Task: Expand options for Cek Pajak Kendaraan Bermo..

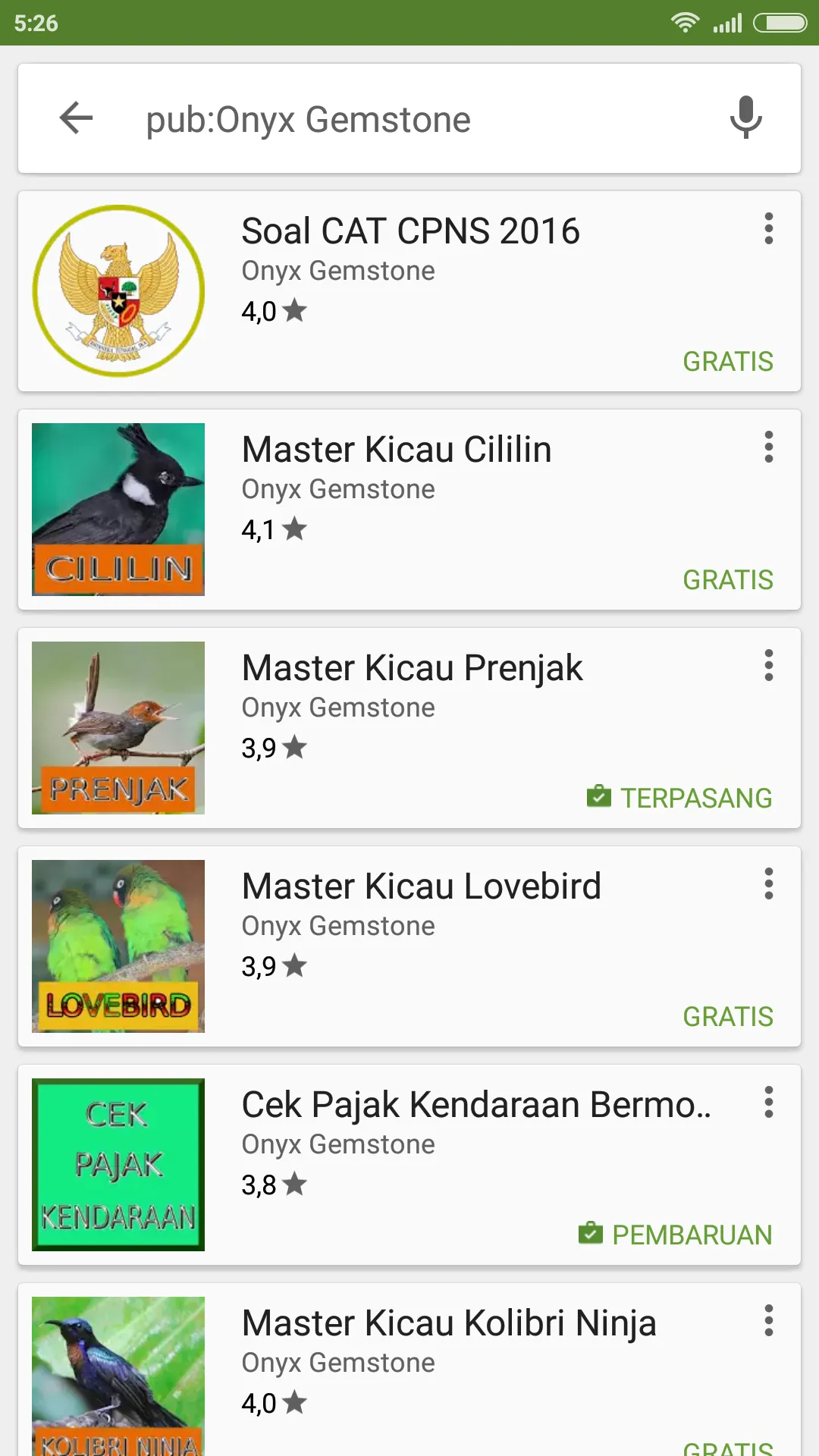Action: coord(768,1103)
